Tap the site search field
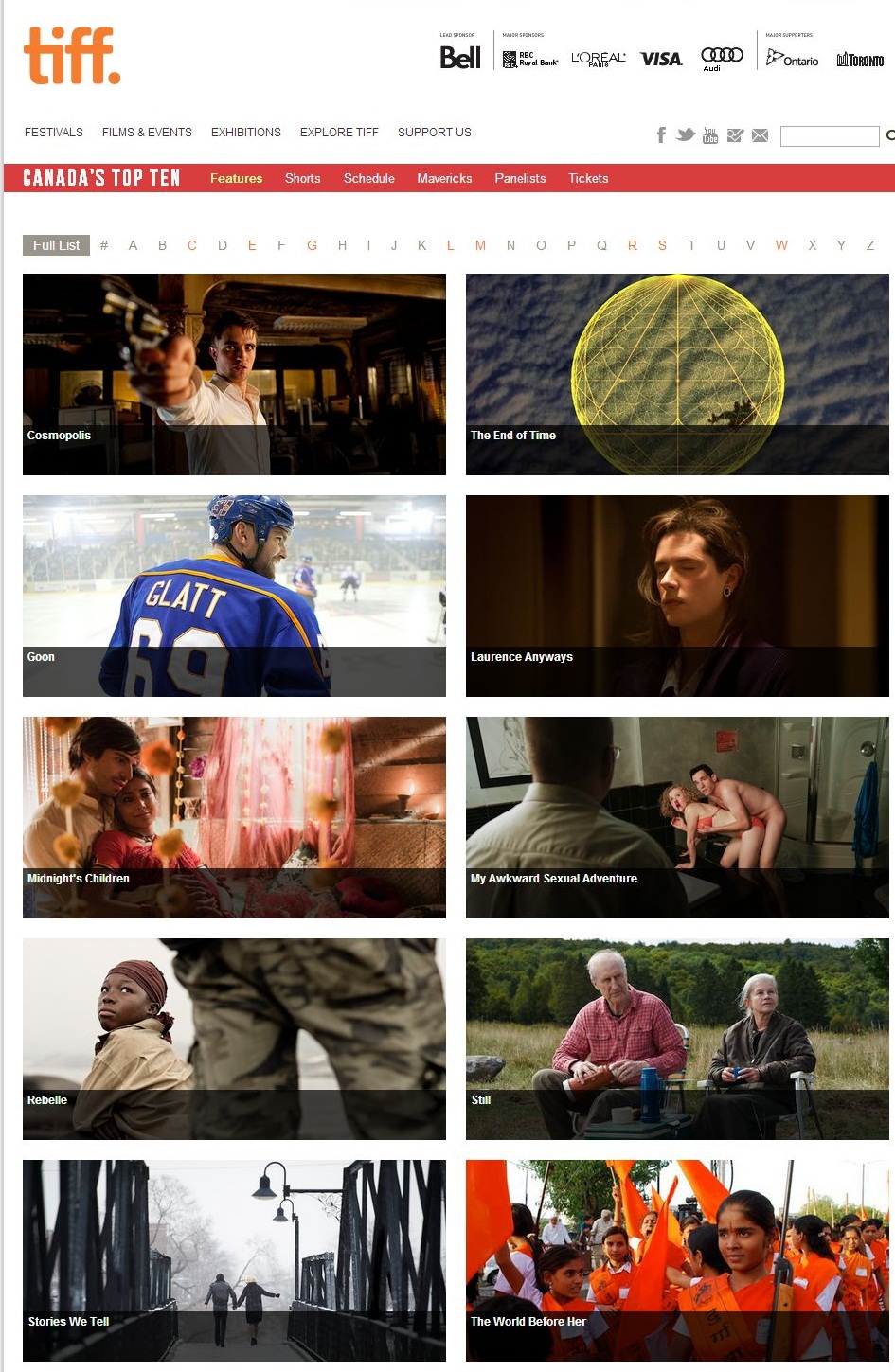 [829, 136]
